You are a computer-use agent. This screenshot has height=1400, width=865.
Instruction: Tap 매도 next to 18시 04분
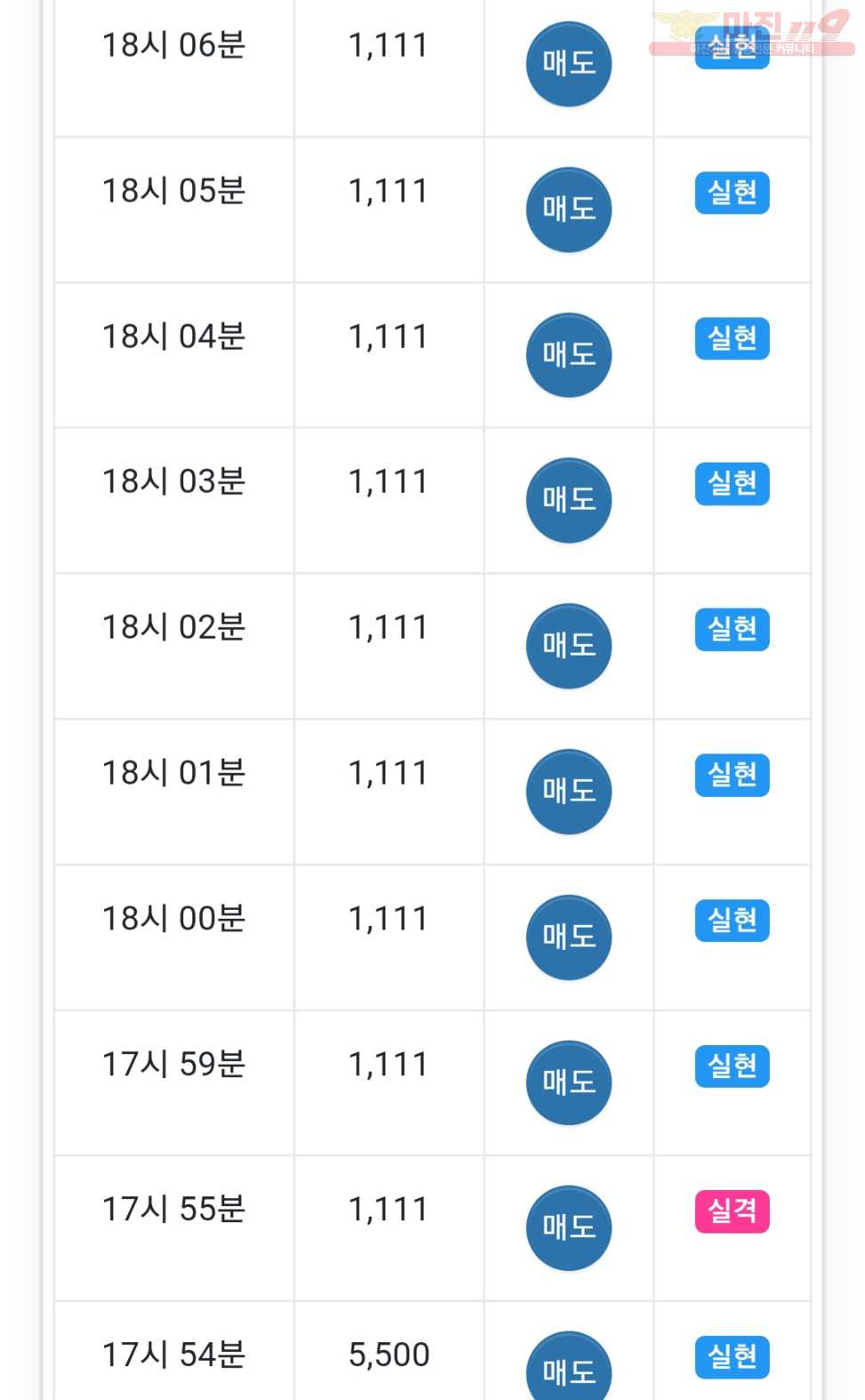[569, 355]
